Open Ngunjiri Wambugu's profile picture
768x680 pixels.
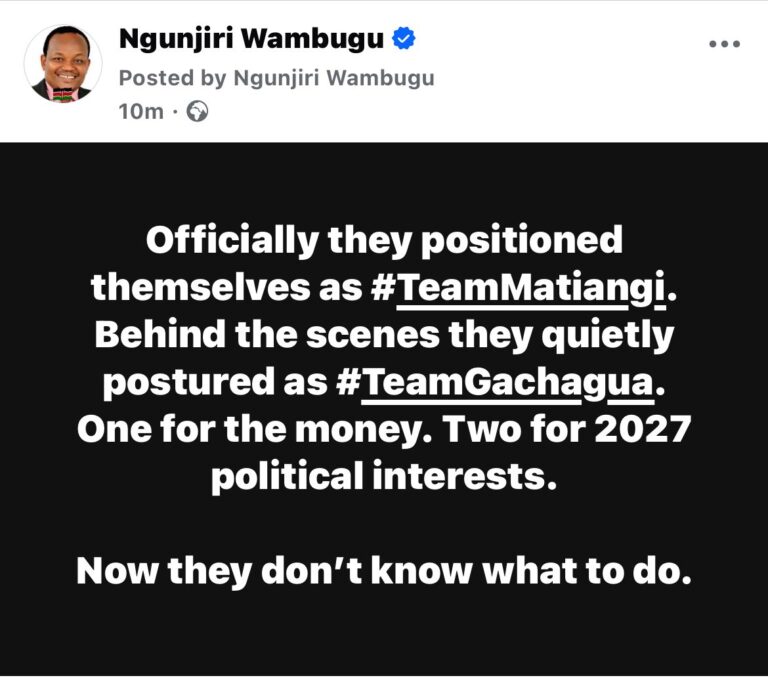(x=62, y=63)
